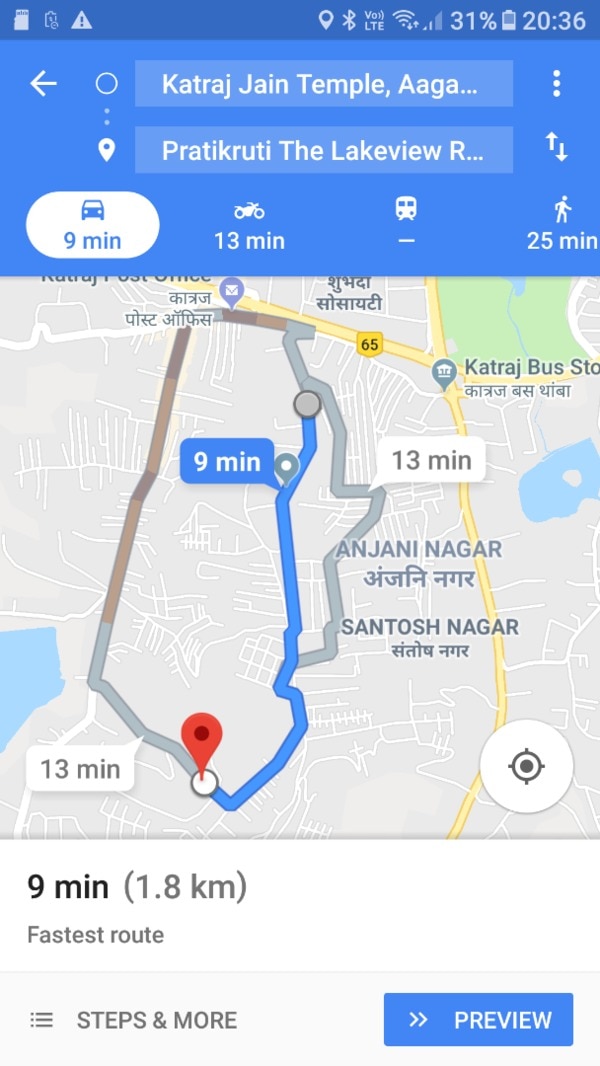600x1066 pixels.
Task: Open Steps & More
Action: (x=133, y=1020)
